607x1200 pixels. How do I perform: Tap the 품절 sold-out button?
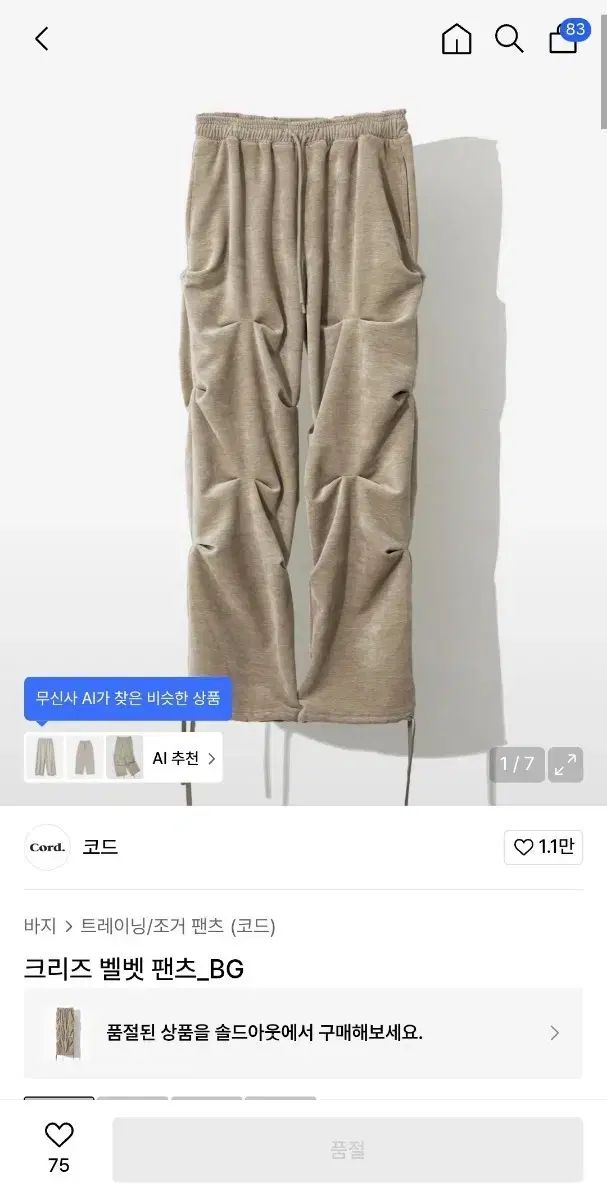tap(347, 1149)
